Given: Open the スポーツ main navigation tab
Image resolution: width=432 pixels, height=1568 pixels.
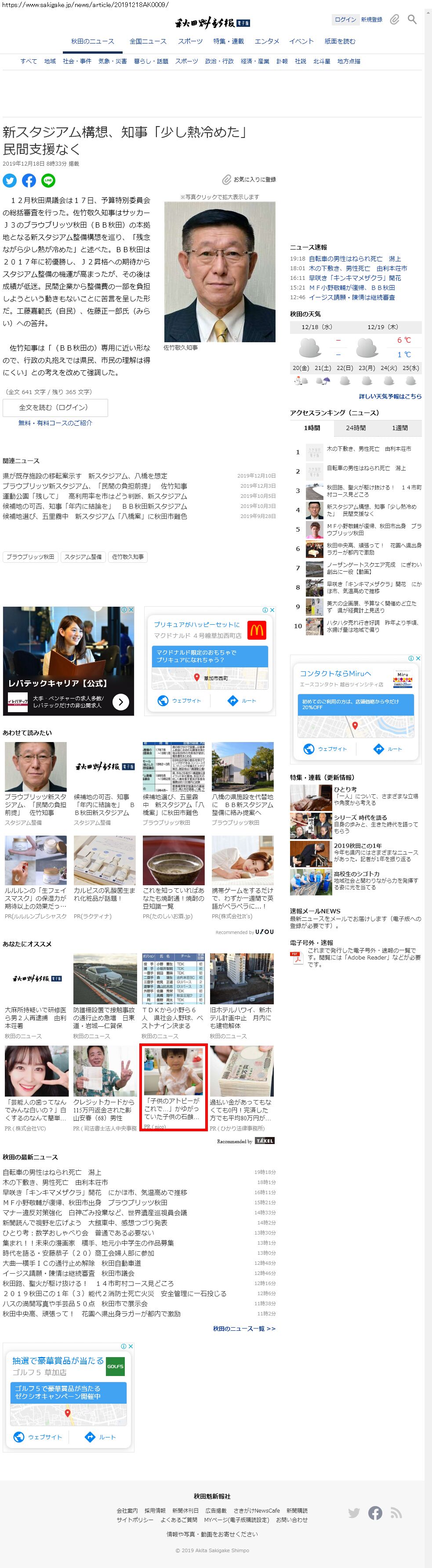Looking at the screenshot, I should coord(190,41).
